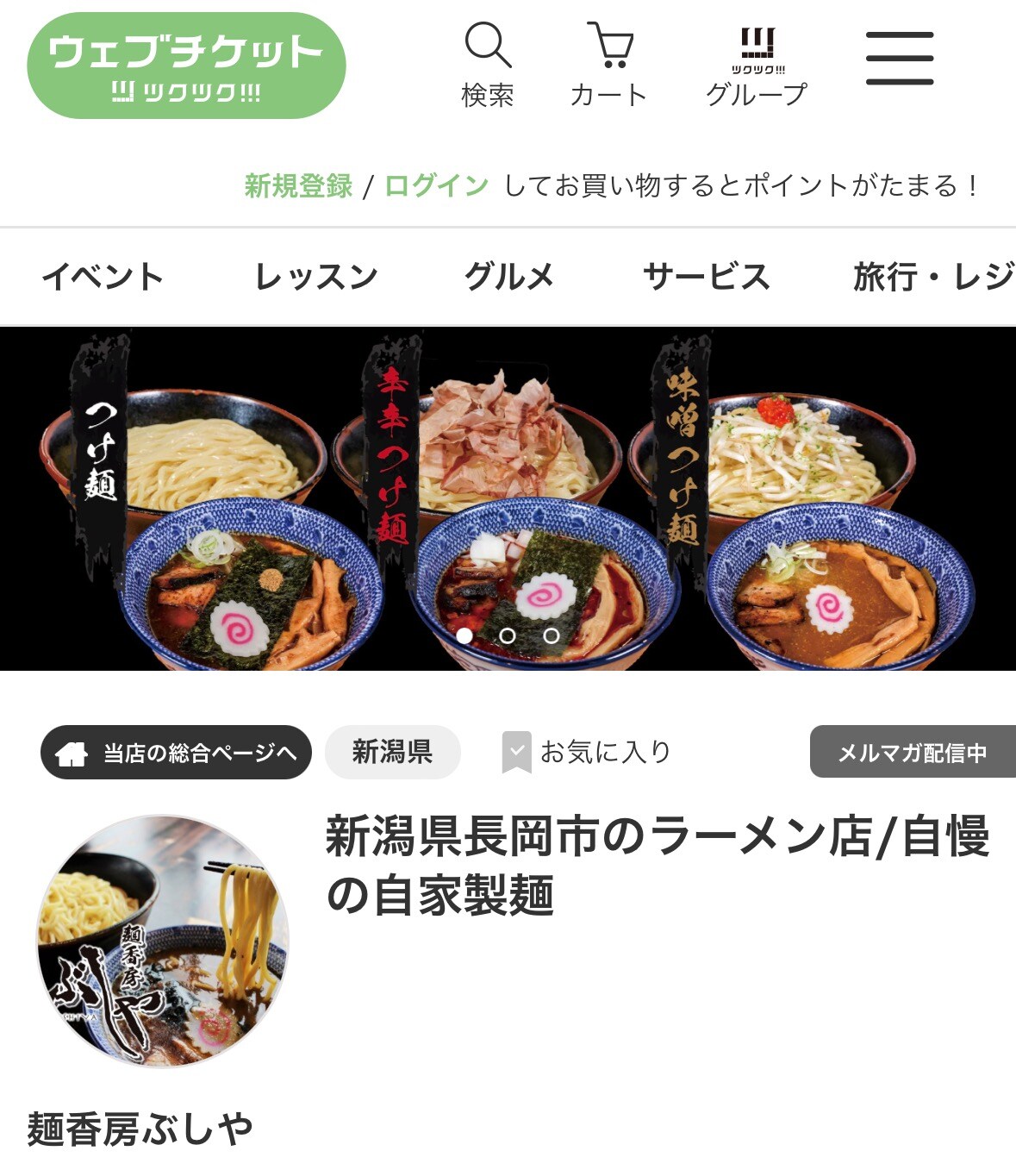Open the 検索 search icon

tap(488, 66)
